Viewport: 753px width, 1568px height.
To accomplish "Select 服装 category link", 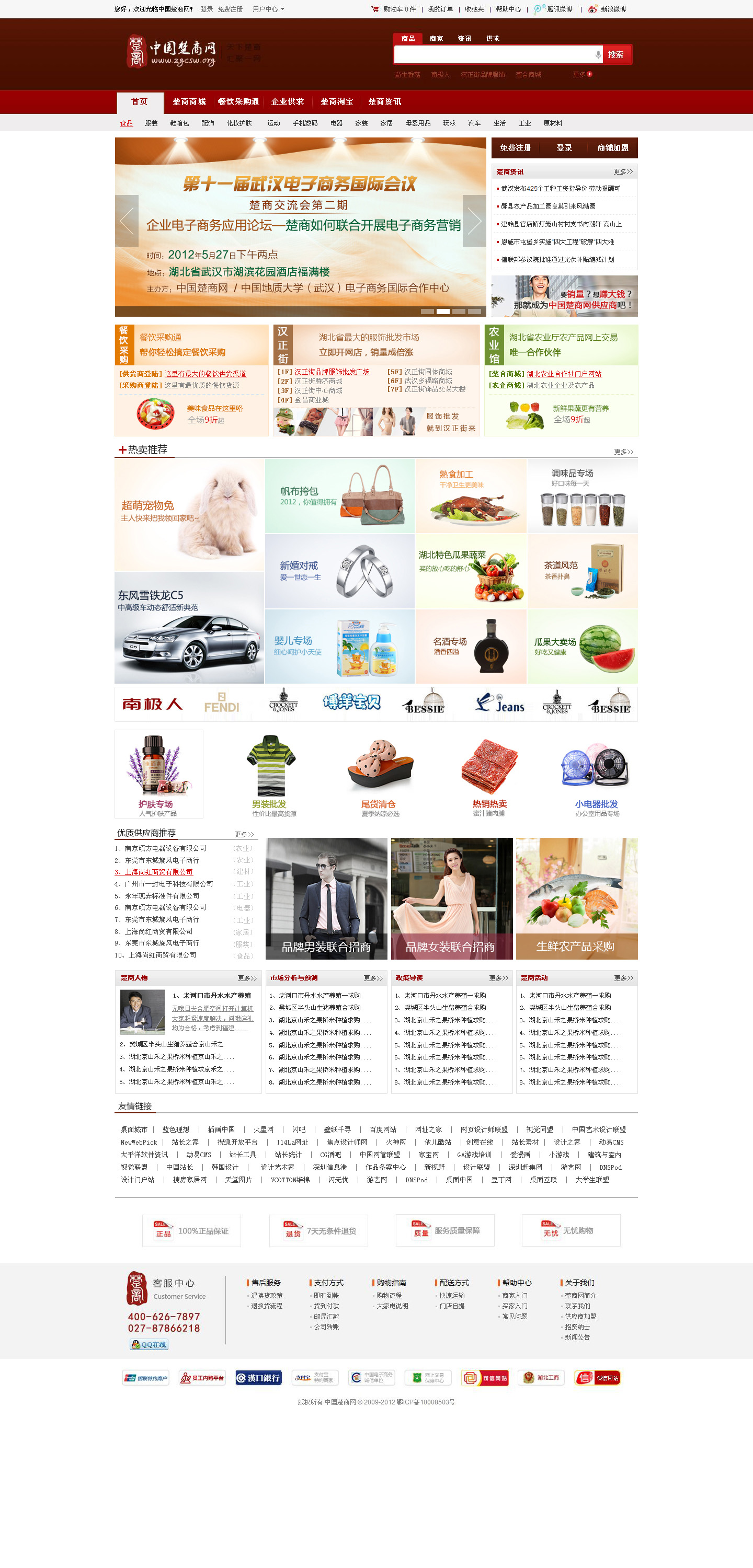I will click(x=151, y=123).
